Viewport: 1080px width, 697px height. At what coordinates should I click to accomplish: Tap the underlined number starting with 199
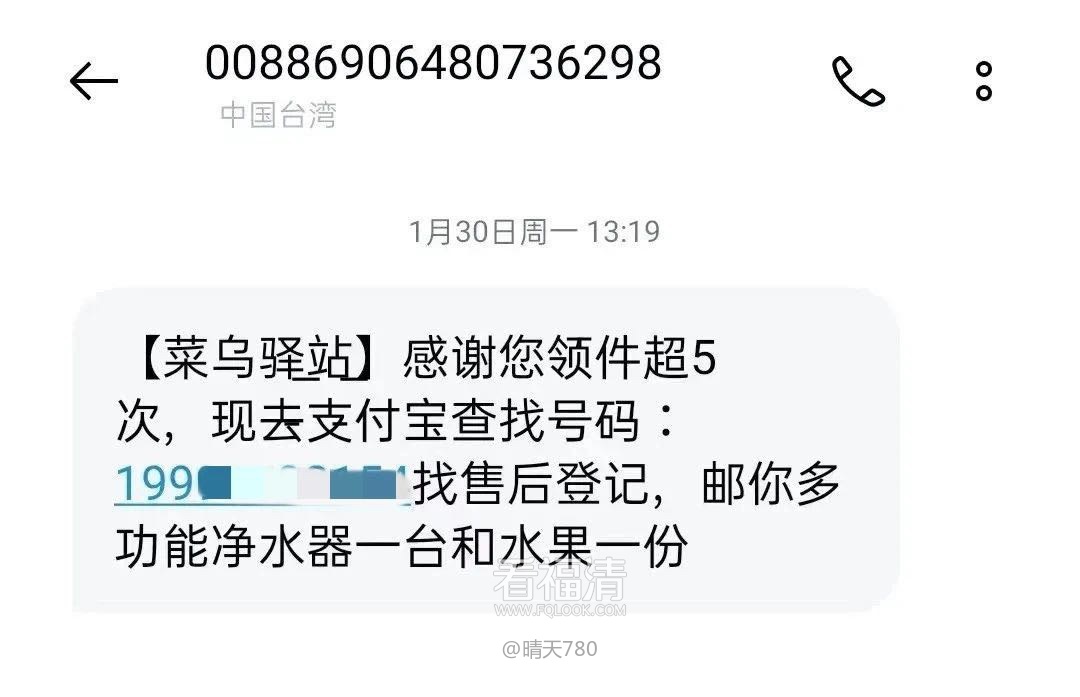[262, 487]
